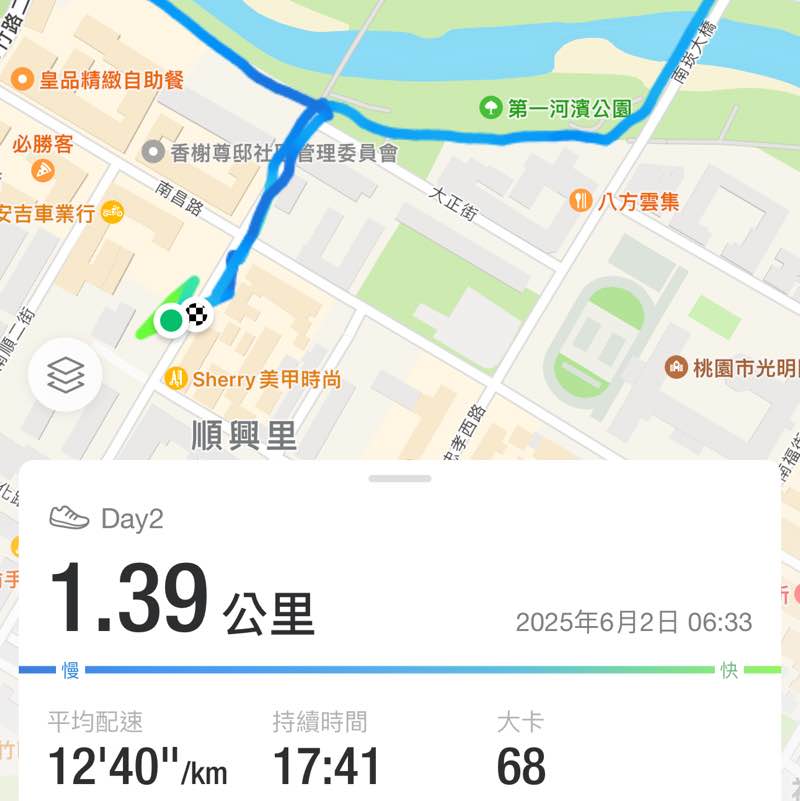Image resolution: width=800 pixels, height=801 pixels.
Task: Tap the checkered finish flag marker
Action: [197, 317]
